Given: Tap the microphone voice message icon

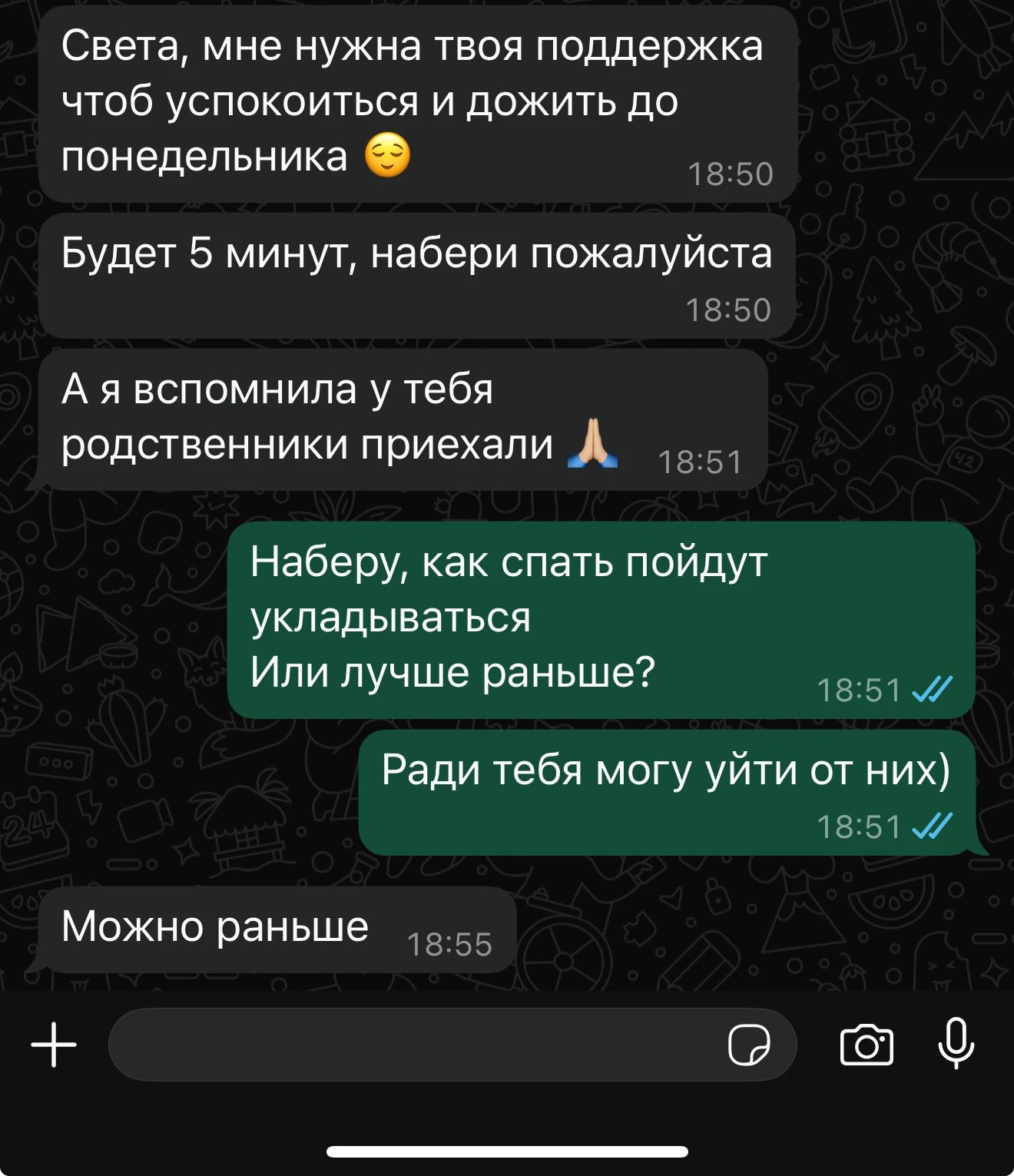Looking at the screenshot, I should coord(956,1043).
